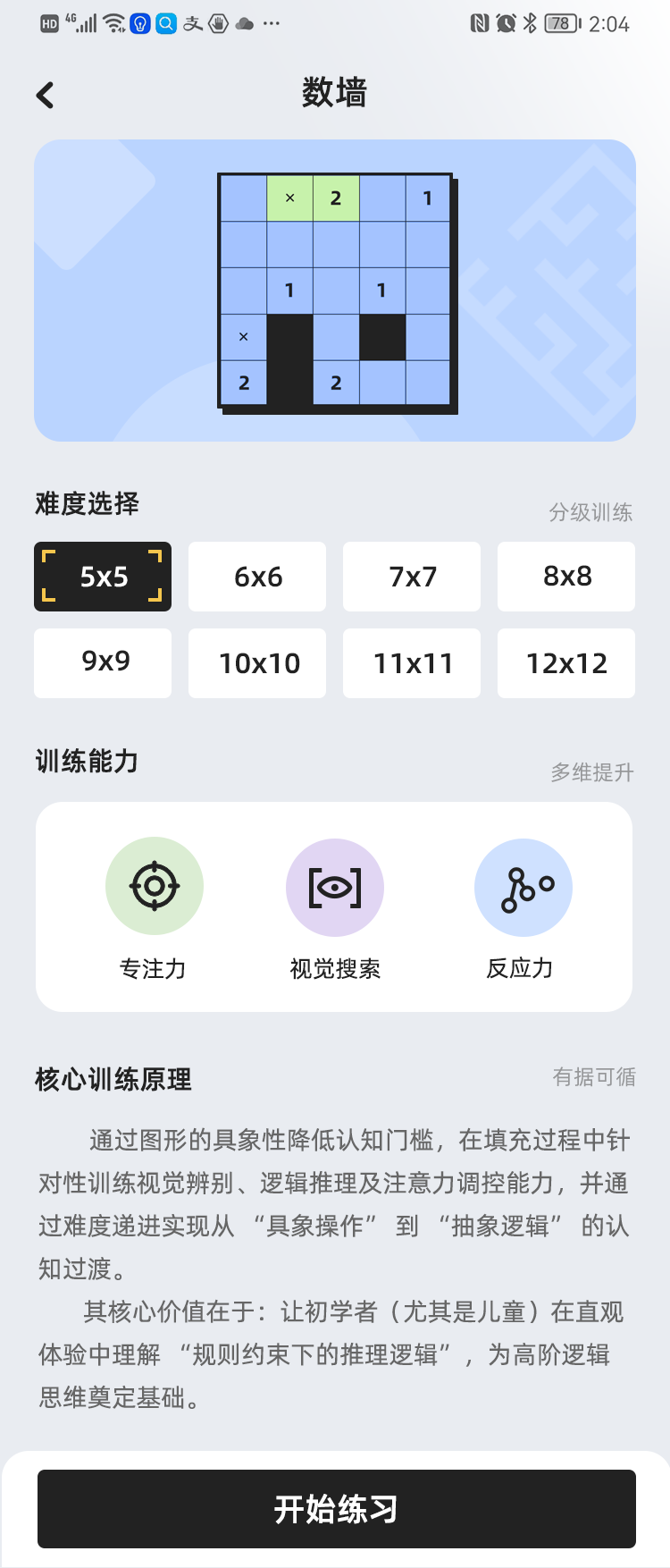Click the back arrow at top left
This screenshot has width=670, height=1568.
click(x=45, y=94)
